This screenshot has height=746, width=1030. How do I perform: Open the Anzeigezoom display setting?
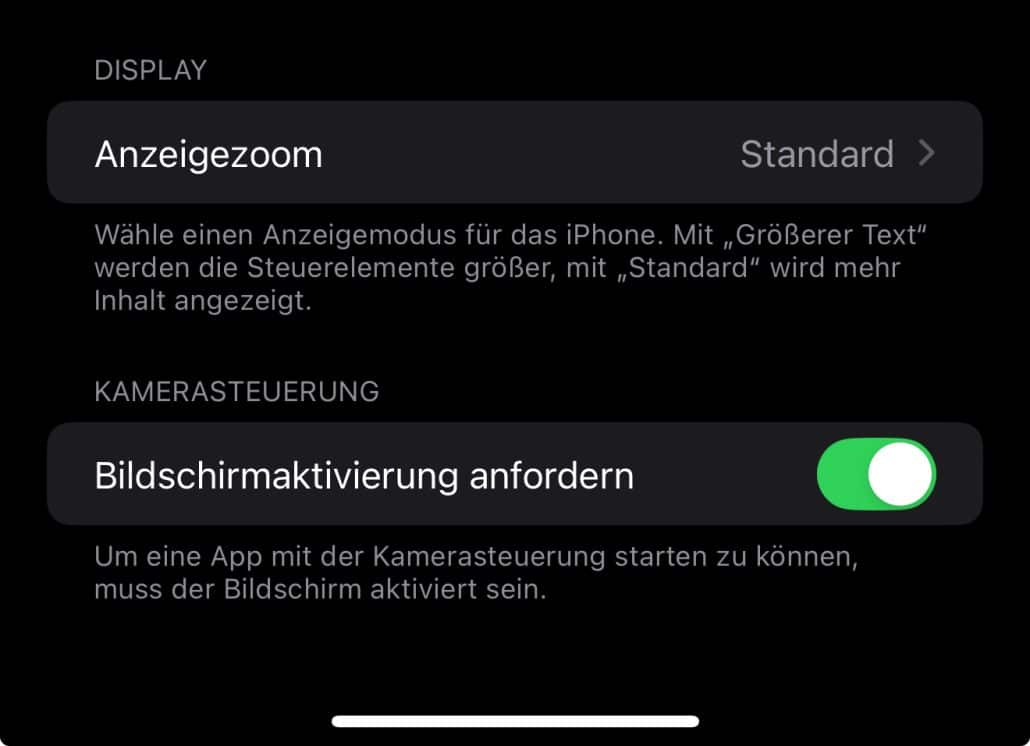514,154
